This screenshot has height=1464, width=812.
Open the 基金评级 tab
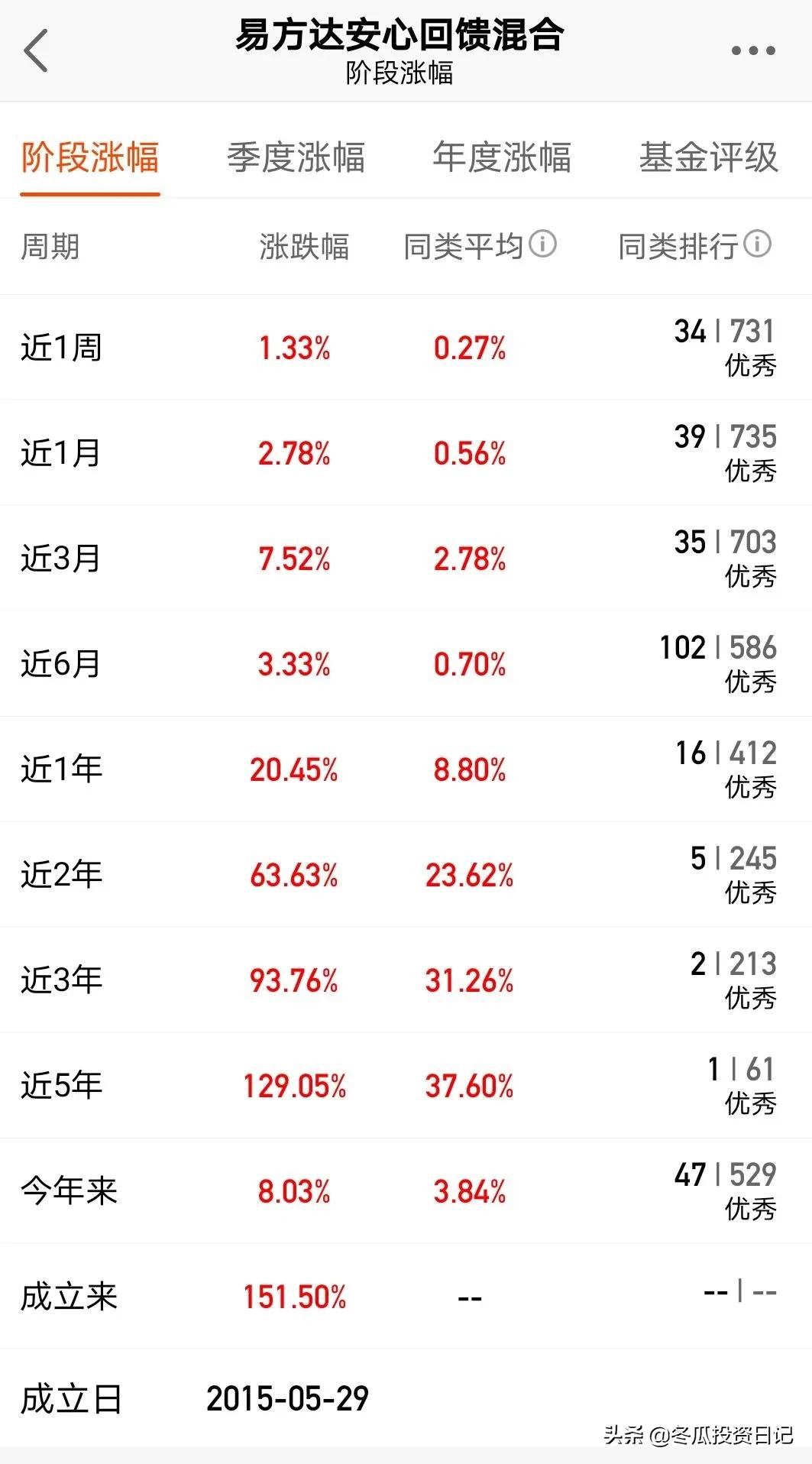coord(710,158)
